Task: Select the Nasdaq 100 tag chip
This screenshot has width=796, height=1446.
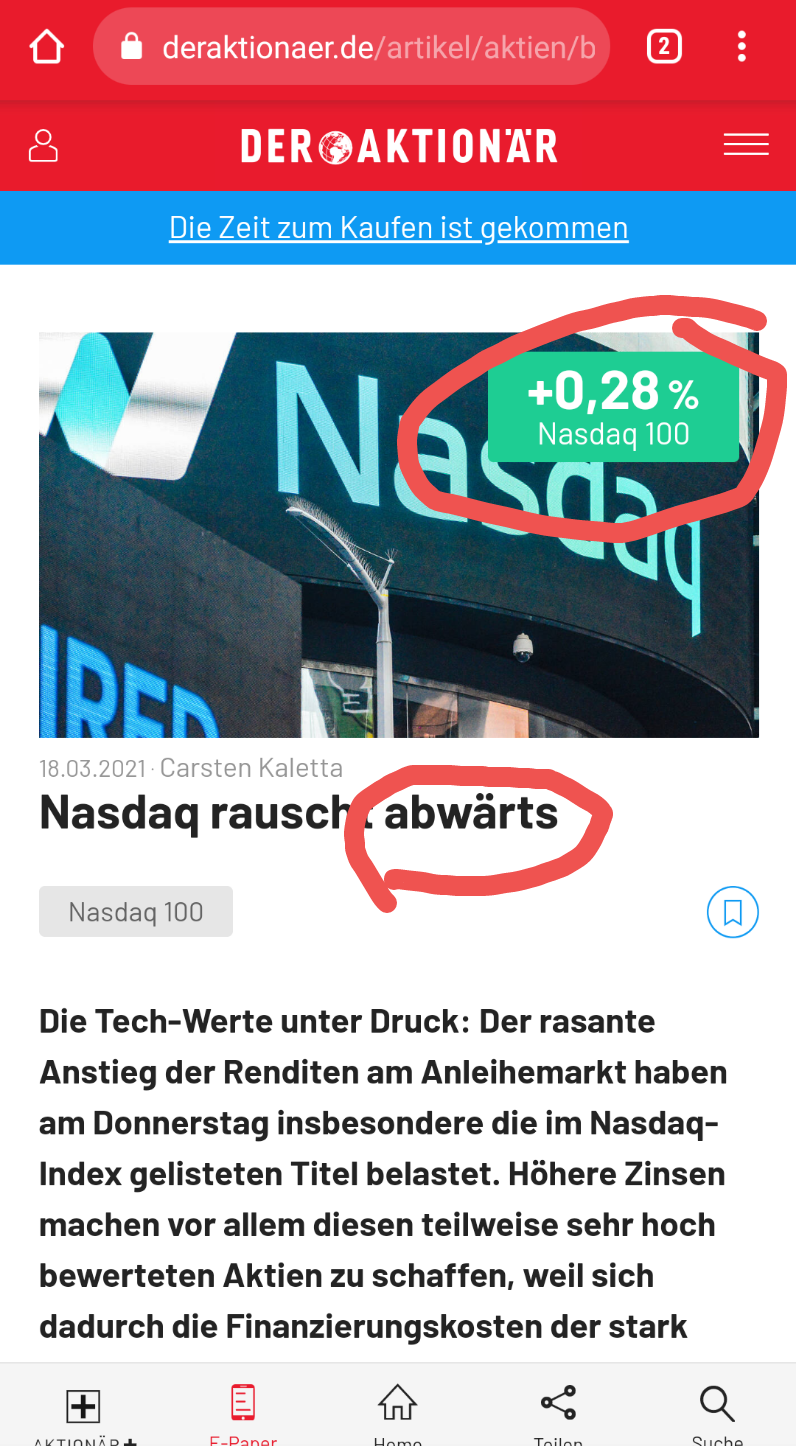Action: pyautogui.click(x=136, y=912)
